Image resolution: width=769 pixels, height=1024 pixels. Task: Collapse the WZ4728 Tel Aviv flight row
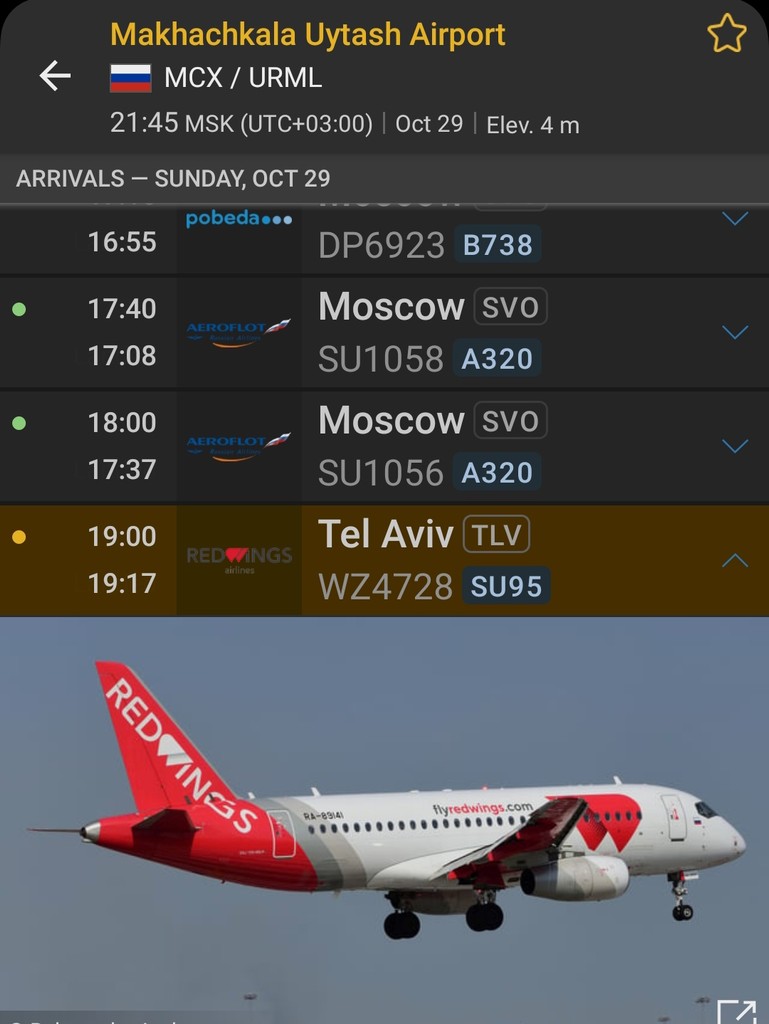[735, 560]
